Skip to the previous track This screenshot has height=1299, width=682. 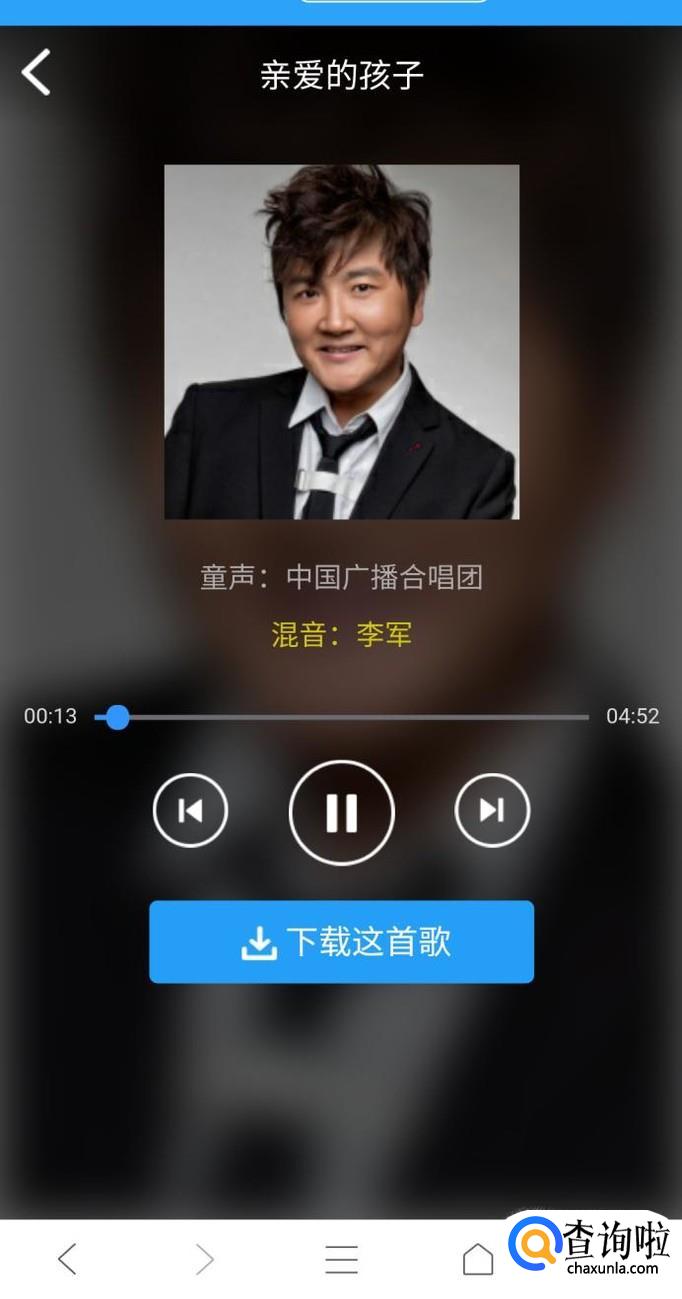(190, 810)
